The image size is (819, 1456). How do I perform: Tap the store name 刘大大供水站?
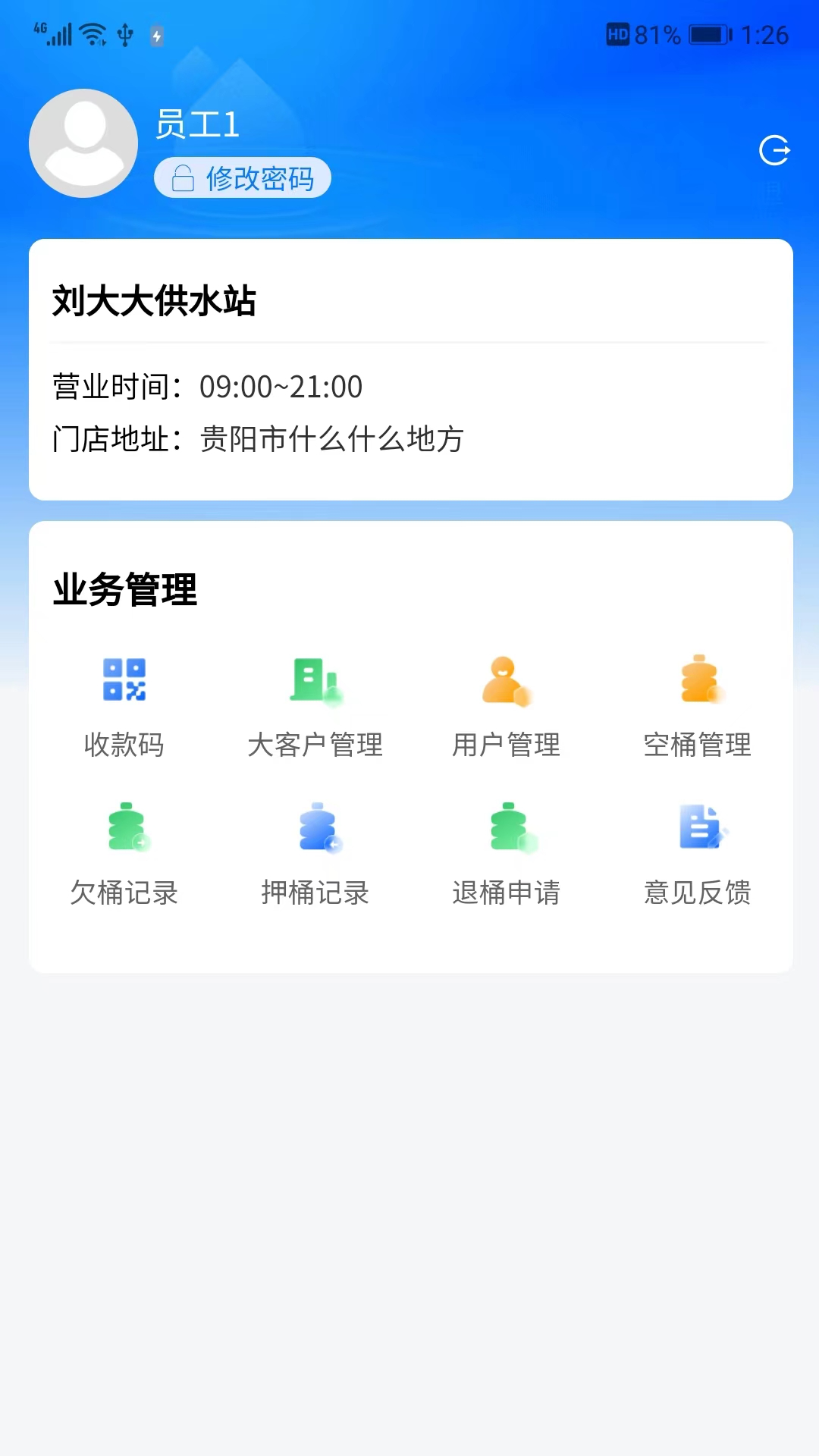(157, 299)
